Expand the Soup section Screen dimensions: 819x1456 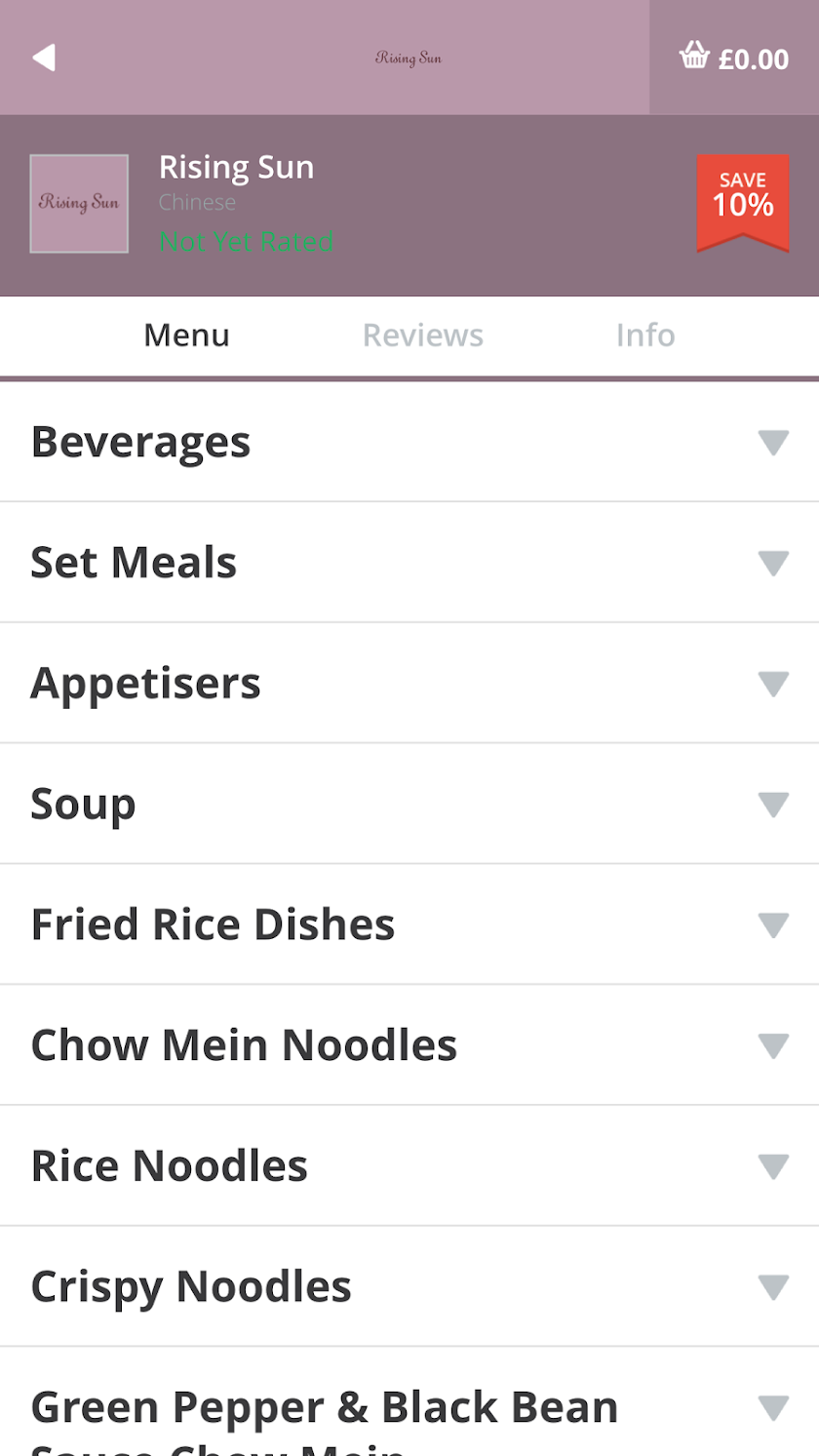[409, 804]
